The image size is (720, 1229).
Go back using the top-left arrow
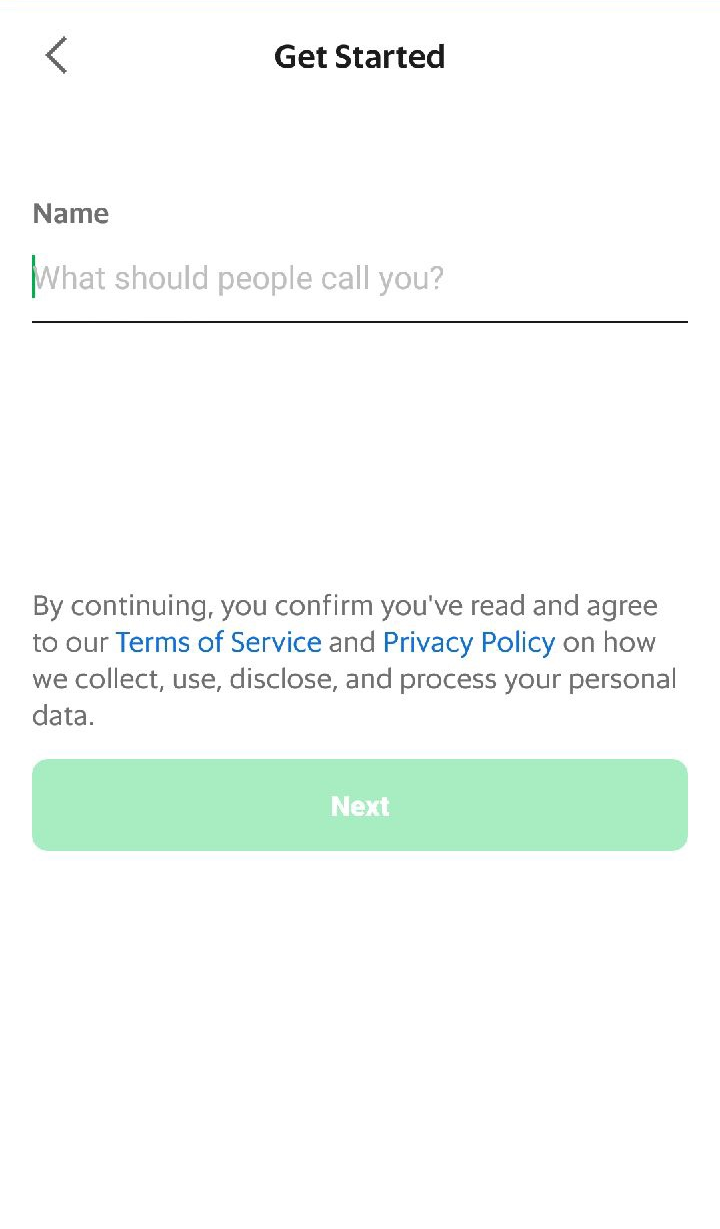(x=57, y=56)
